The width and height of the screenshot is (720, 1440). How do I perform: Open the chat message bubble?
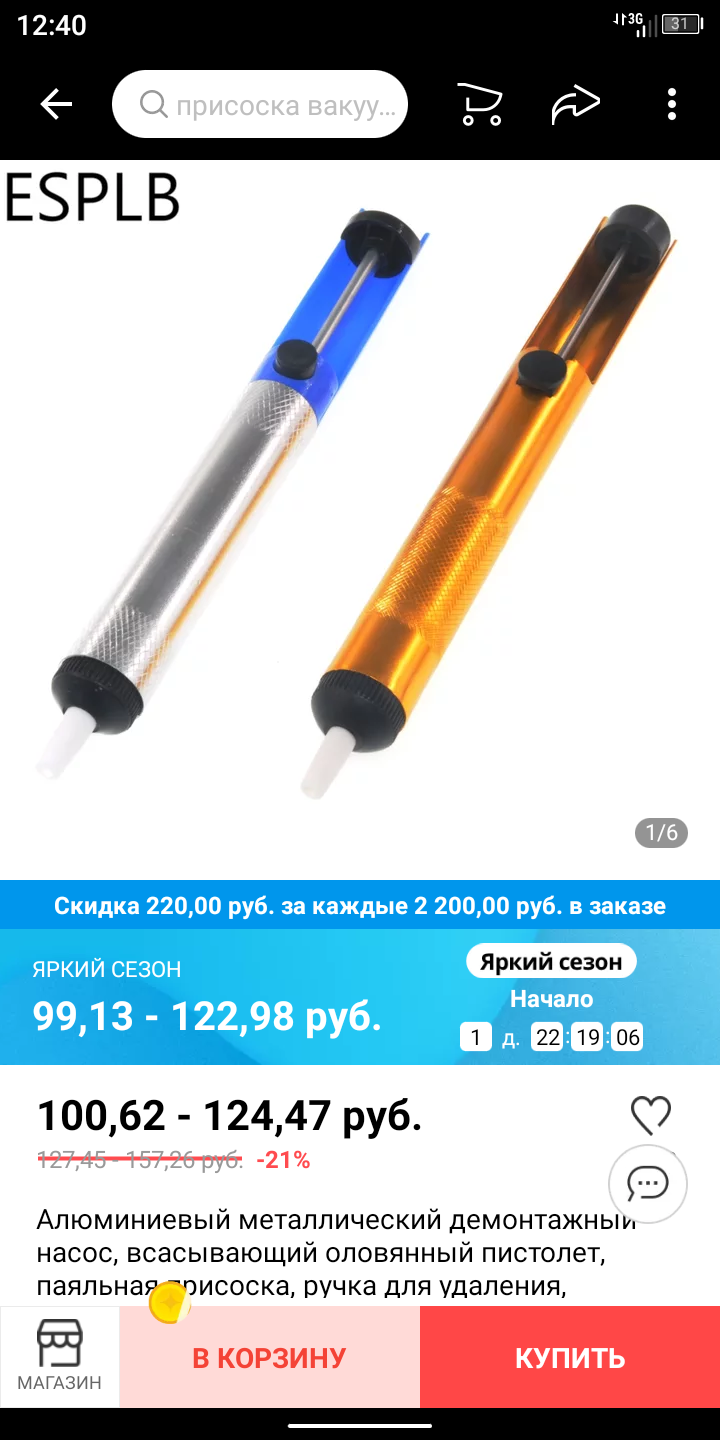[648, 1184]
